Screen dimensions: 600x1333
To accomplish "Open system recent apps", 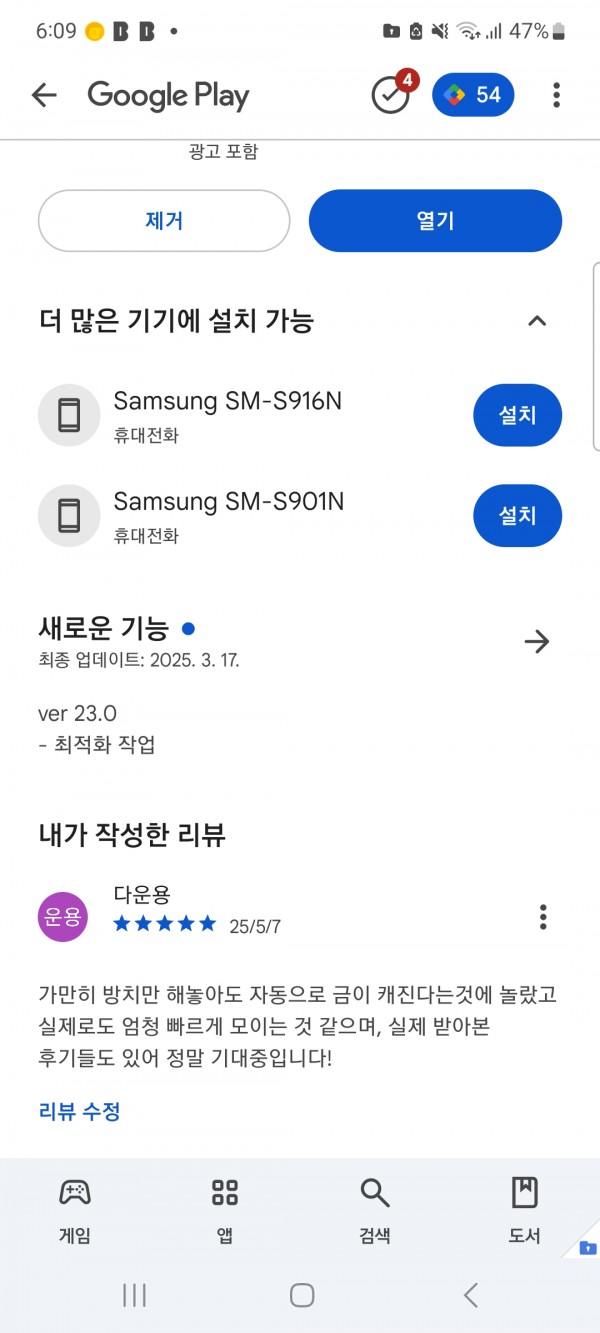I will click(134, 1295).
